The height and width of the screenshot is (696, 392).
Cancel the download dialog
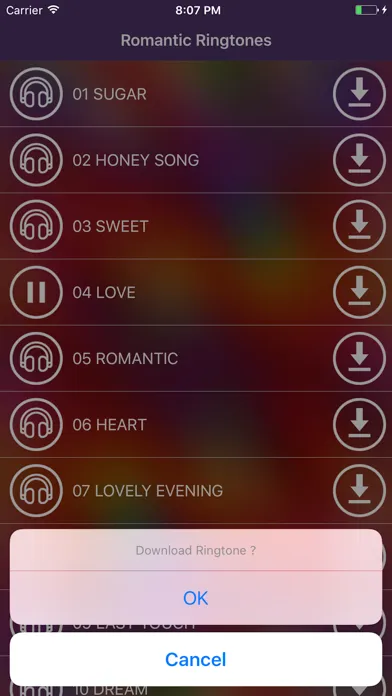[x=196, y=659]
